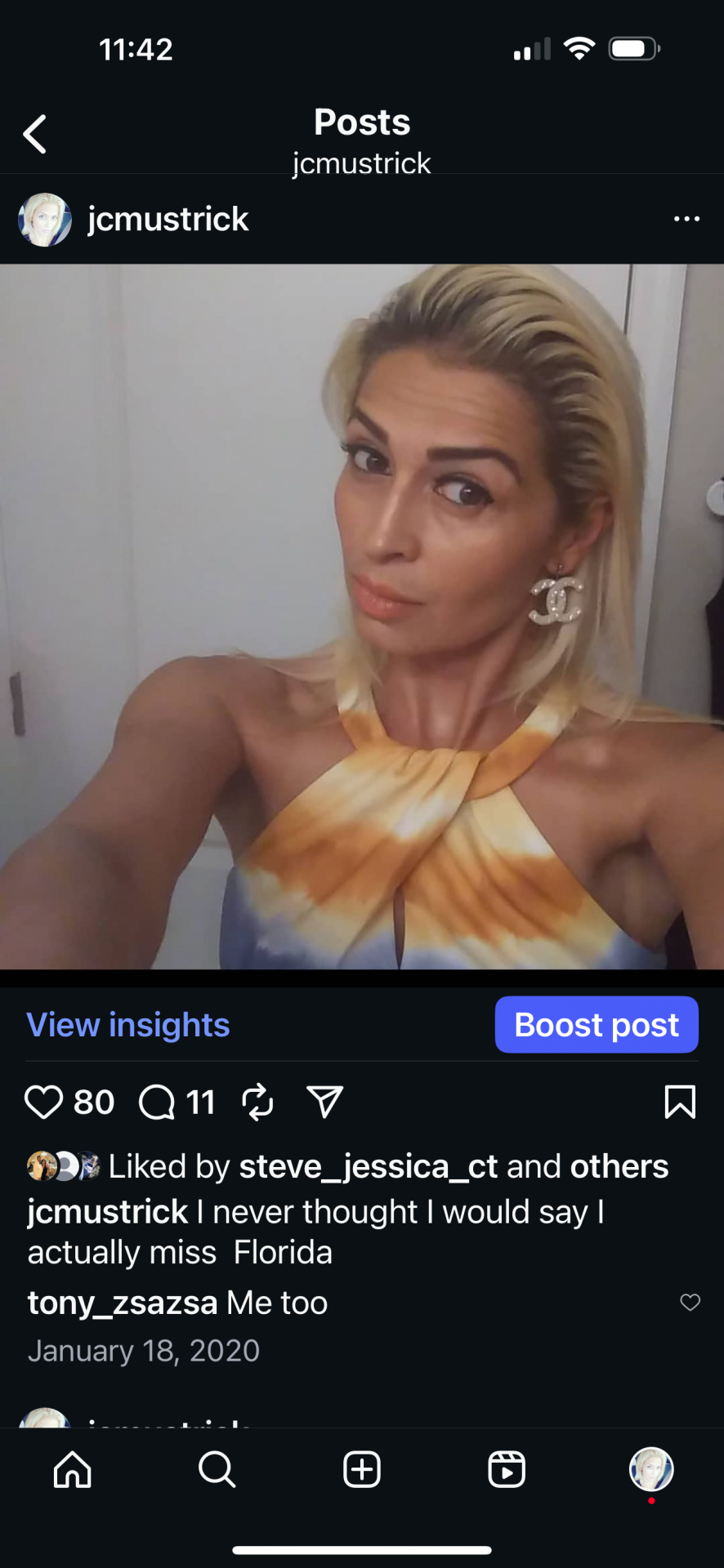Open jcmustrick's profile from the post header
Screen dimensions: 724x1568
(168, 219)
